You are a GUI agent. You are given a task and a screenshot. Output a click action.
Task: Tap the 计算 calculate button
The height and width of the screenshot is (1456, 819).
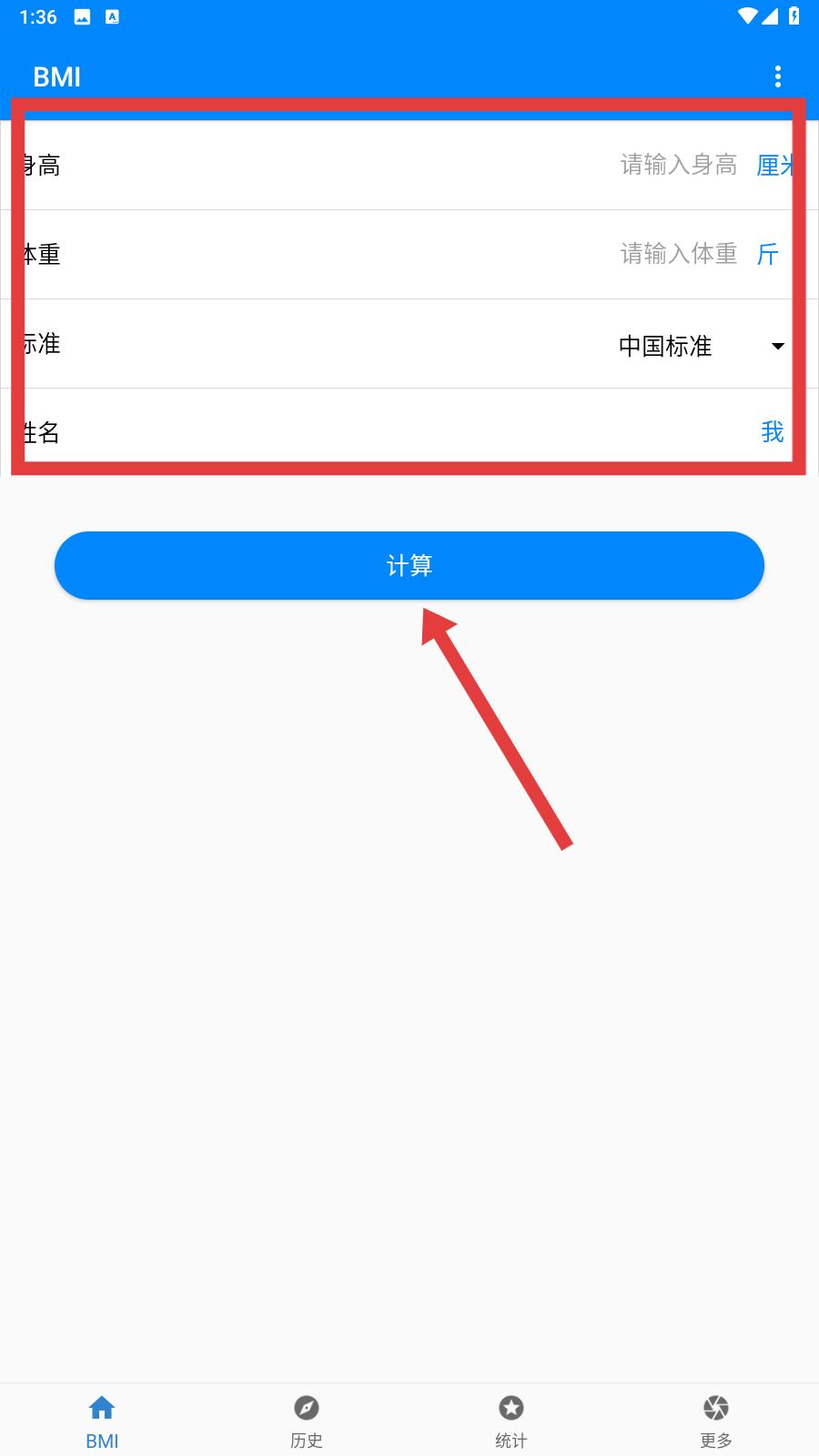click(409, 565)
